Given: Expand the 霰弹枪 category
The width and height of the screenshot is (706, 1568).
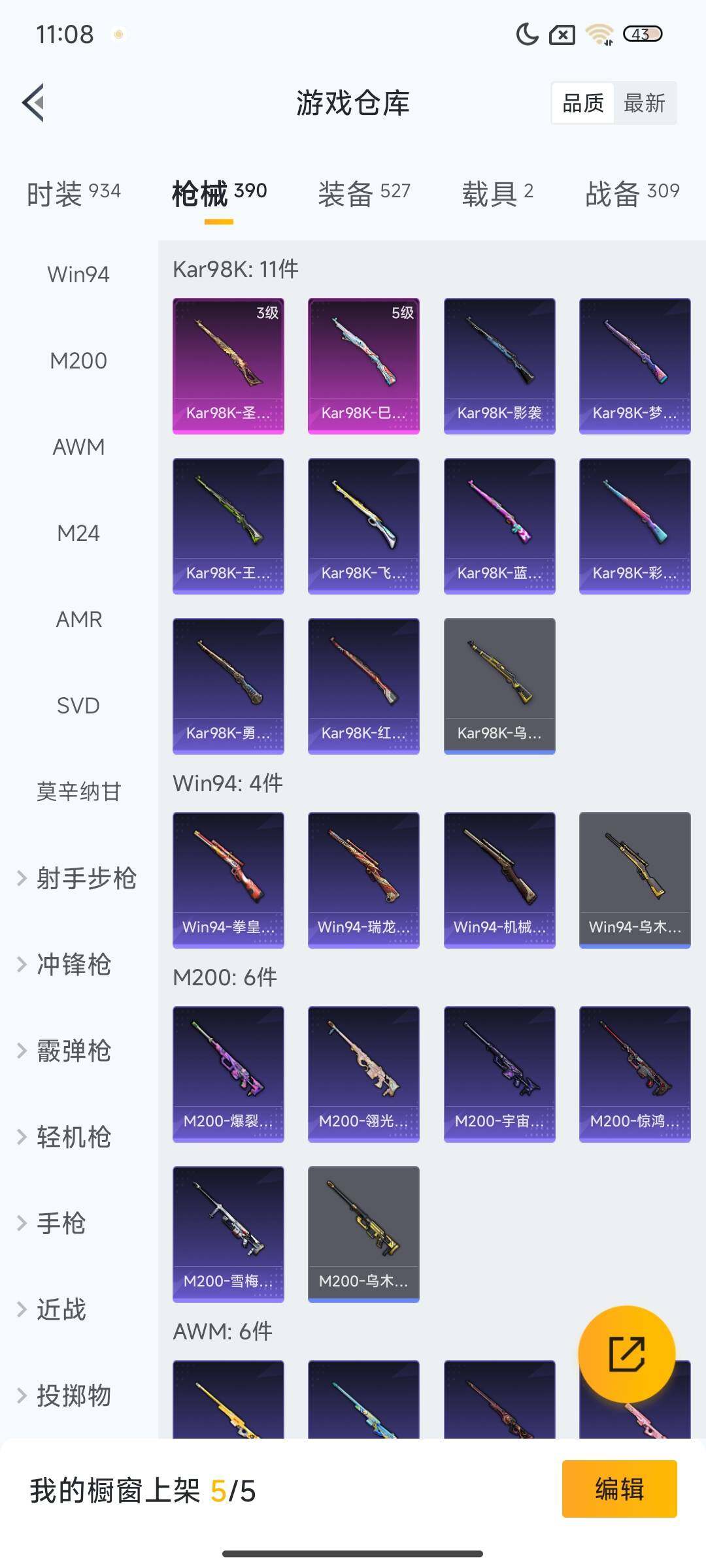Looking at the screenshot, I should click(65, 1051).
